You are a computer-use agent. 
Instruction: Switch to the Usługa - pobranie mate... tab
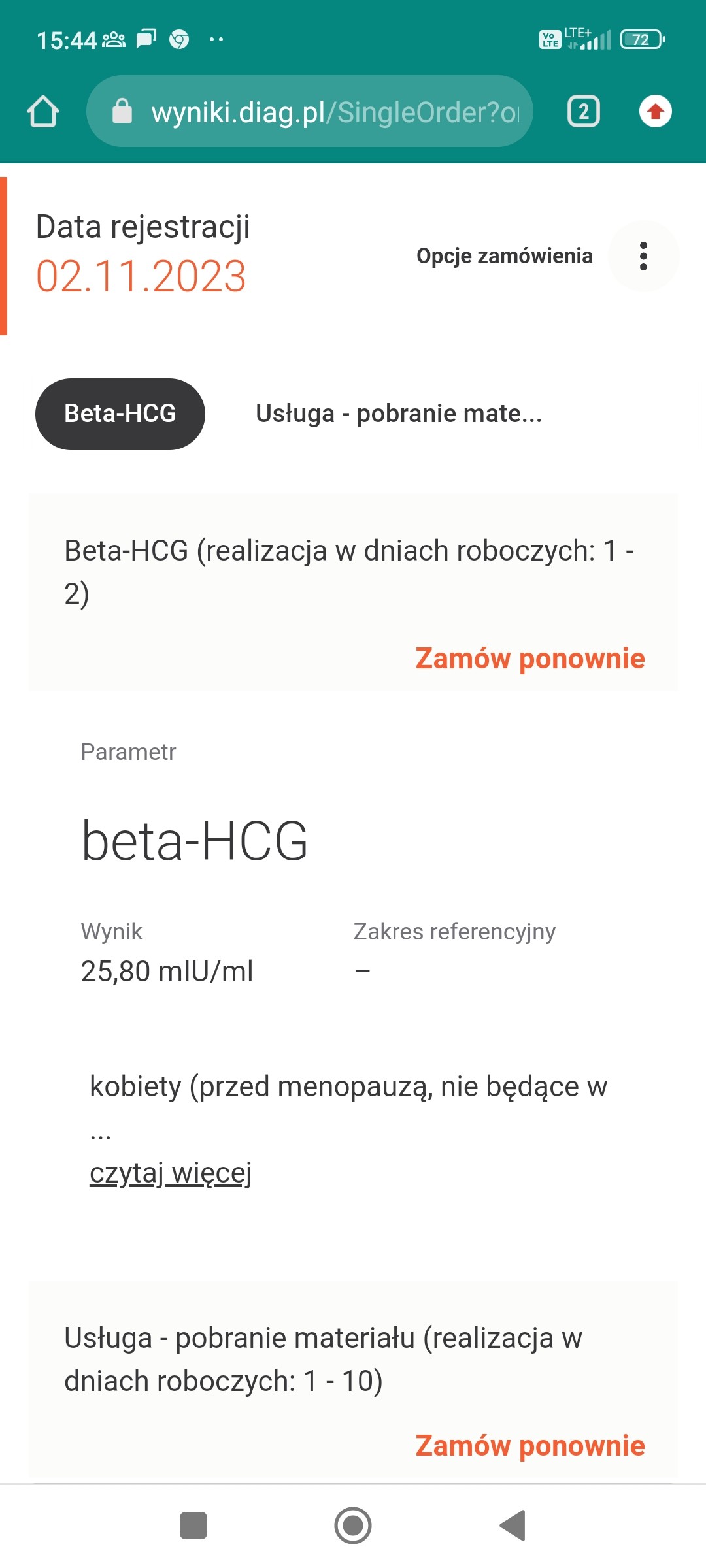(399, 414)
